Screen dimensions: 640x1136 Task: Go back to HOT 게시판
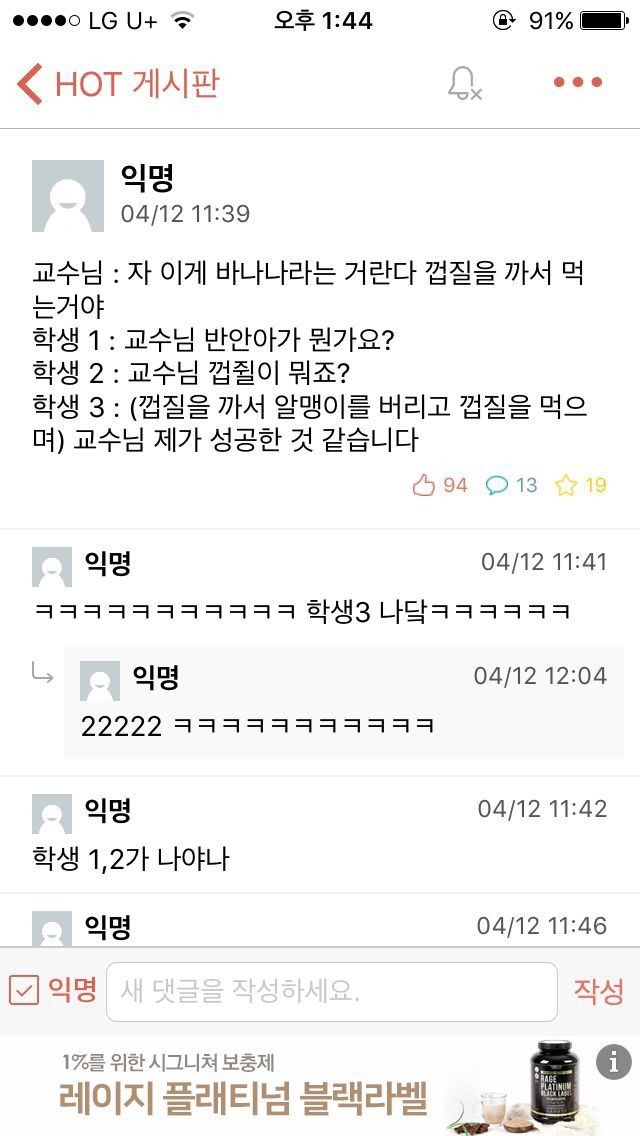pyautogui.click(x=117, y=83)
